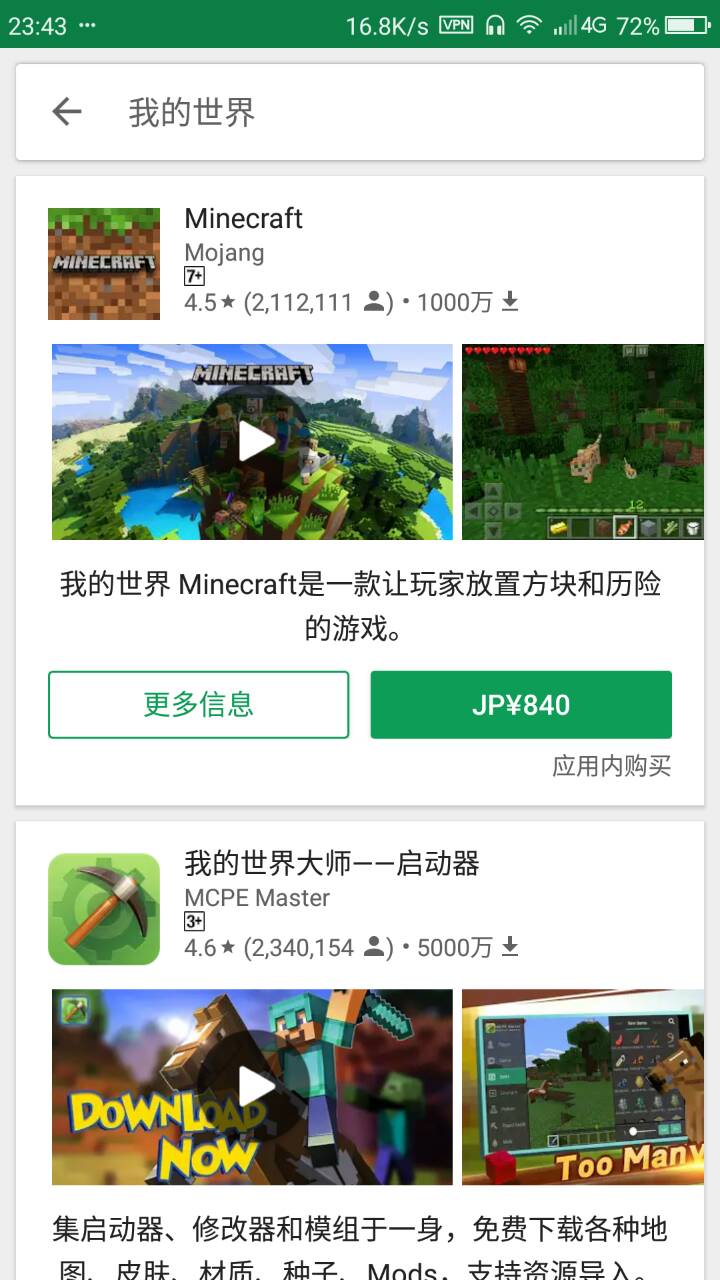Open the Minecraft app icon

click(104, 264)
